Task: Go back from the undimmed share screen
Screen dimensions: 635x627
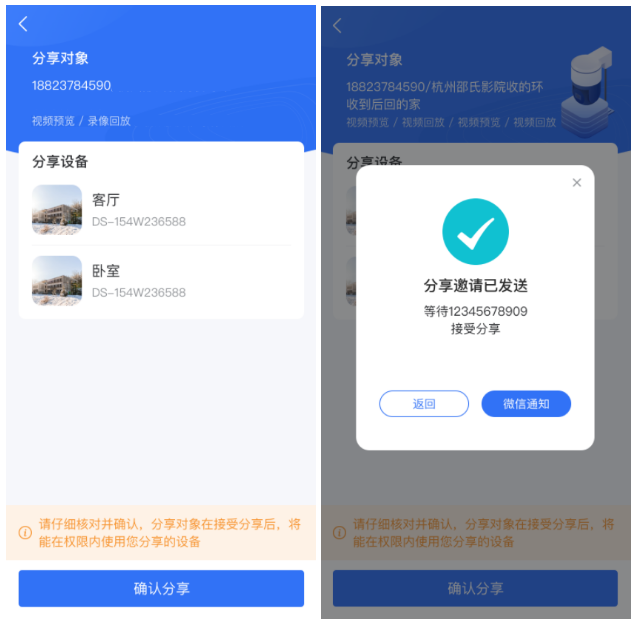Action: [x=23, y=24]
